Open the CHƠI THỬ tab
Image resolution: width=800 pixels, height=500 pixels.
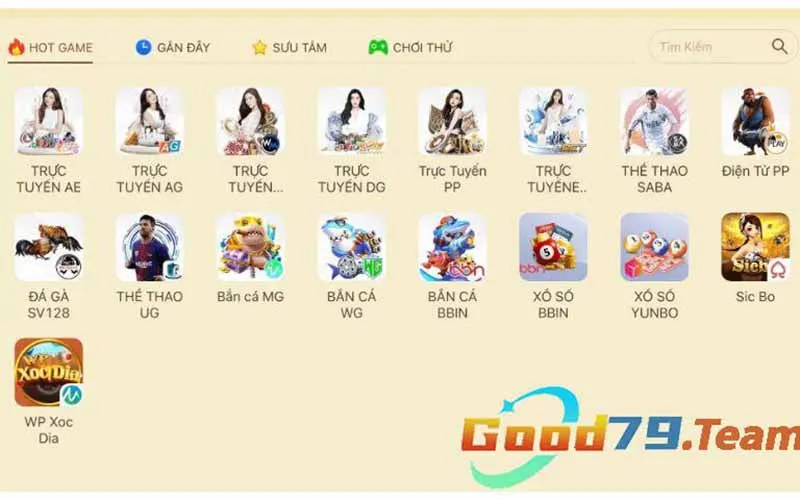tap(410, 47)
